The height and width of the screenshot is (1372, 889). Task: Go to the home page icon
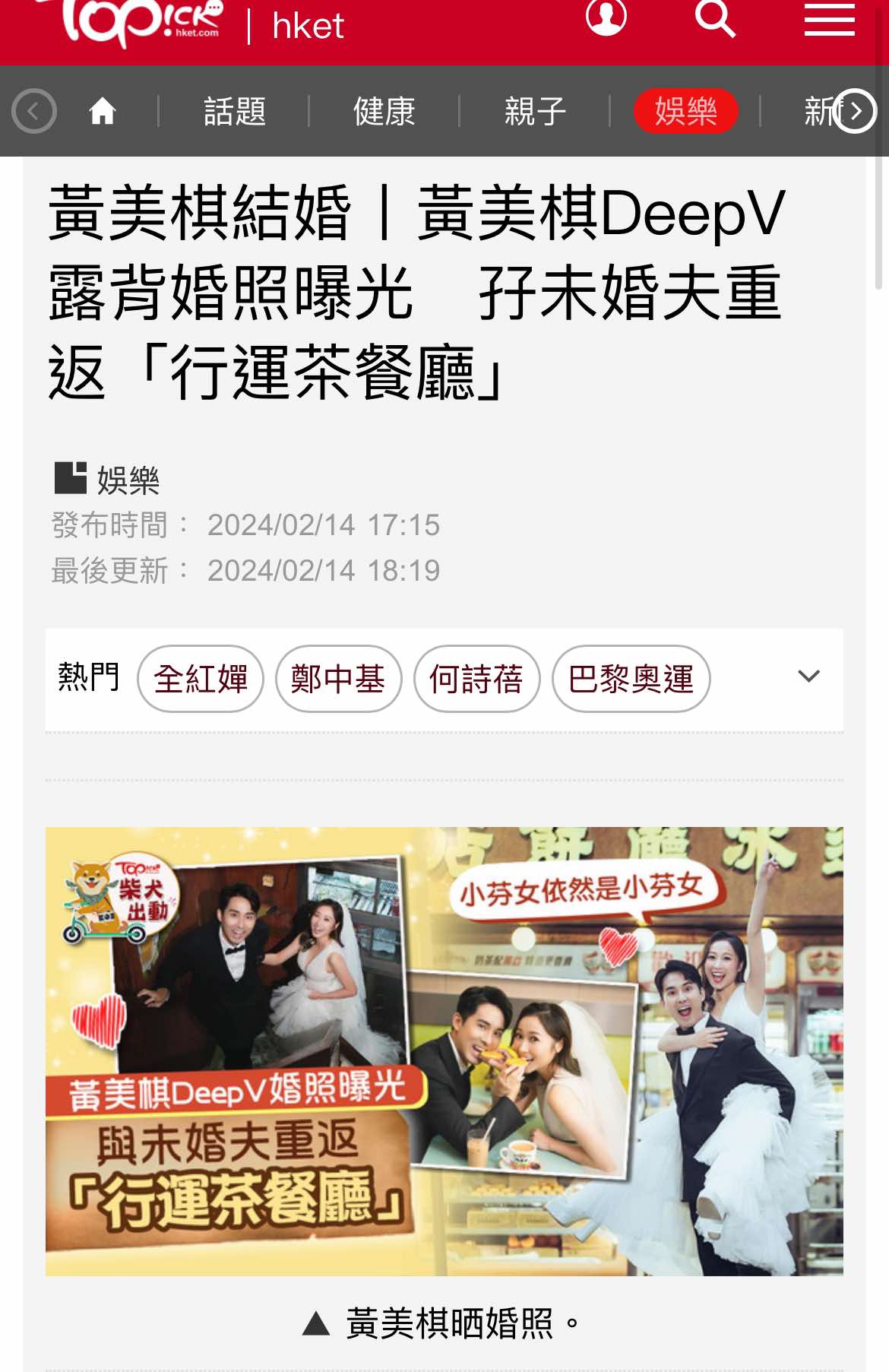pos(103,112)
